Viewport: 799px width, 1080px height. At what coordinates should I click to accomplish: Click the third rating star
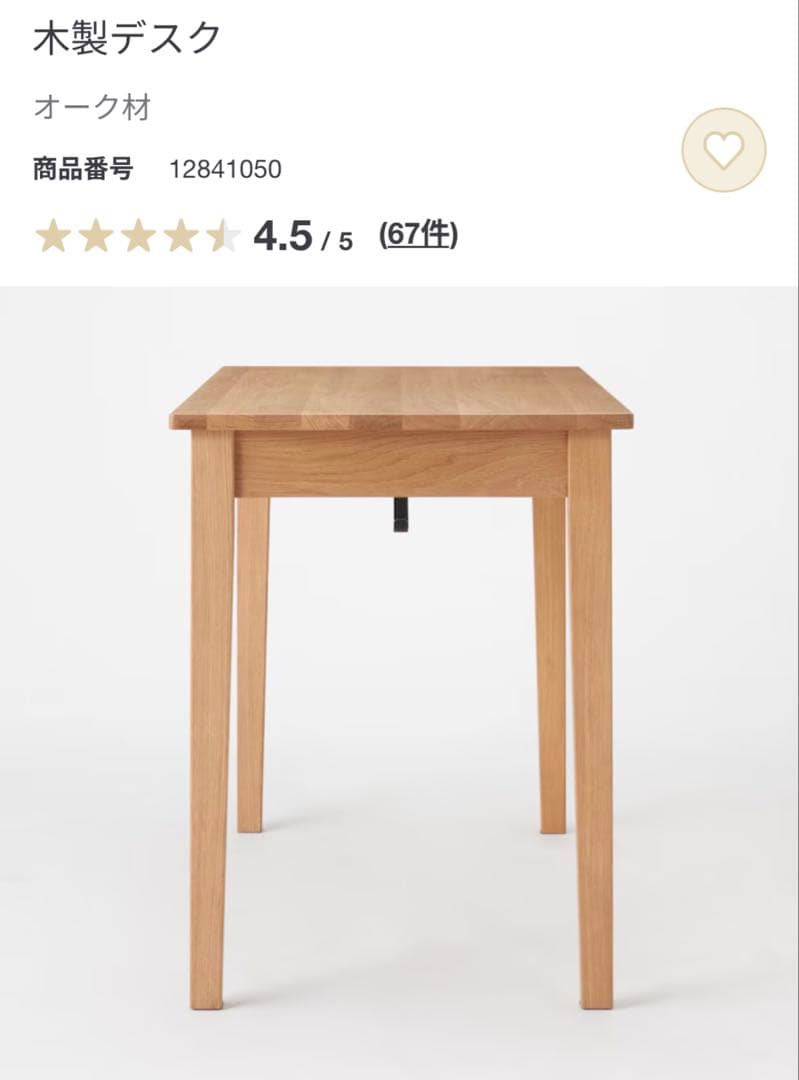[140, 236]
